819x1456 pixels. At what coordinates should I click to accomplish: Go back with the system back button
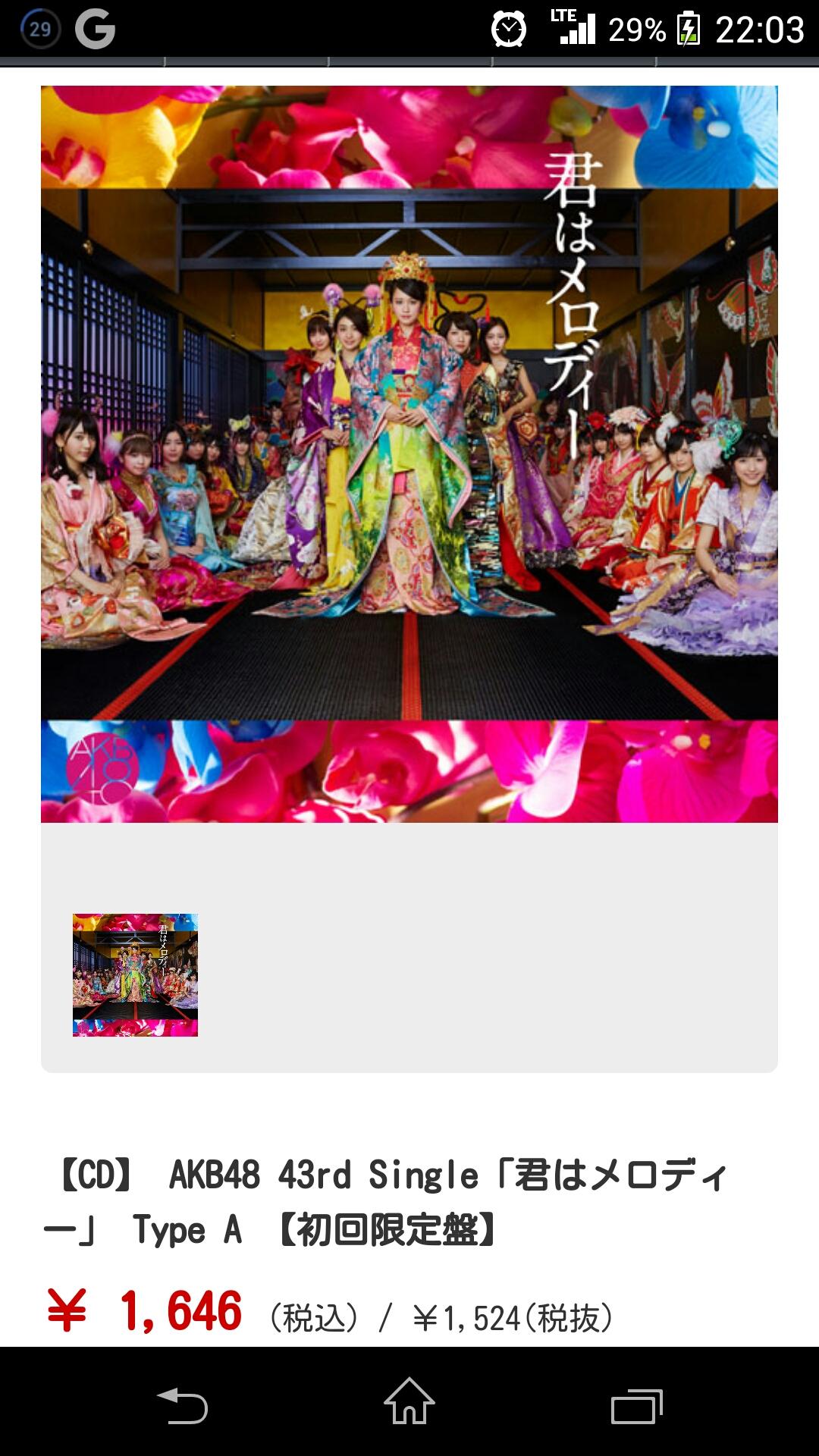pos(182,1406)
